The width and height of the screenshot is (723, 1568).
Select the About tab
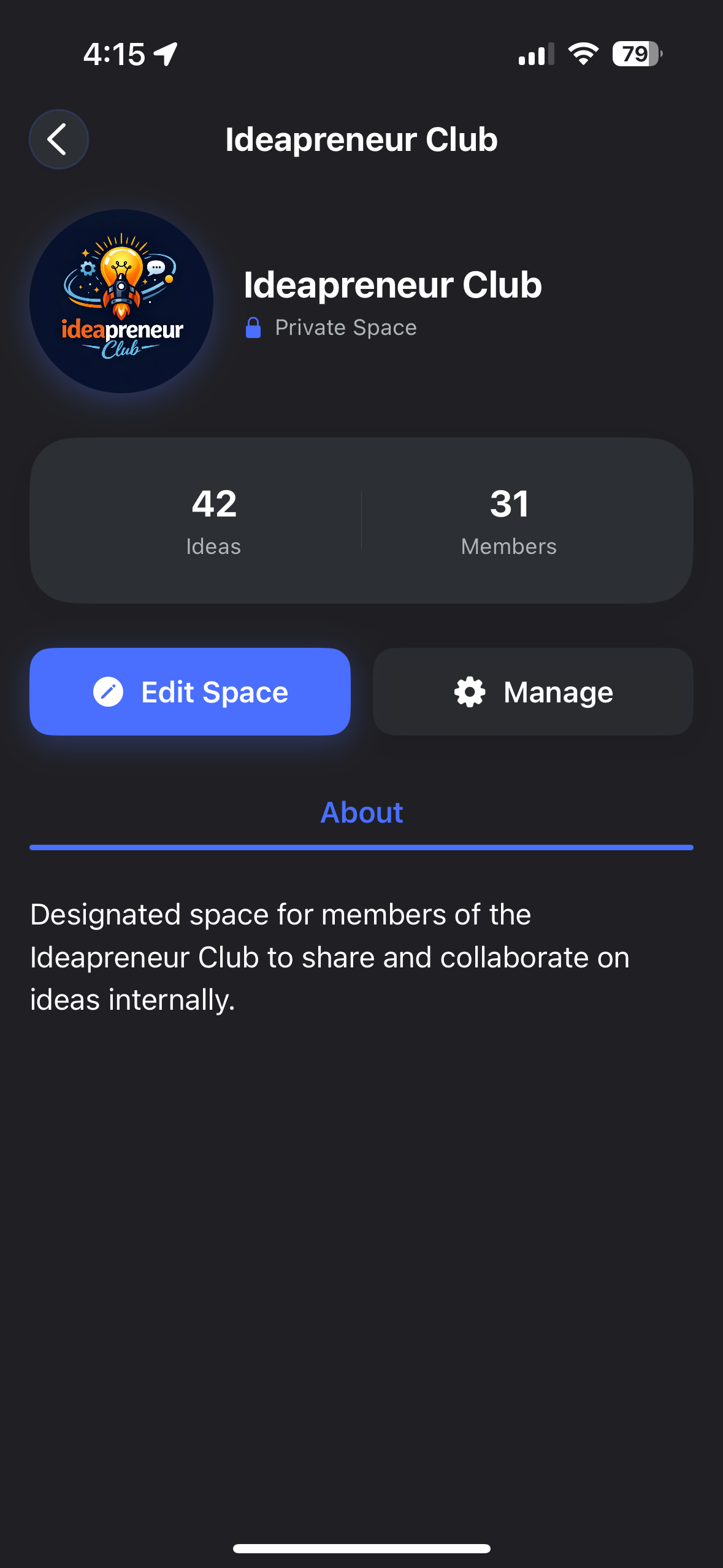click(361, 813)
